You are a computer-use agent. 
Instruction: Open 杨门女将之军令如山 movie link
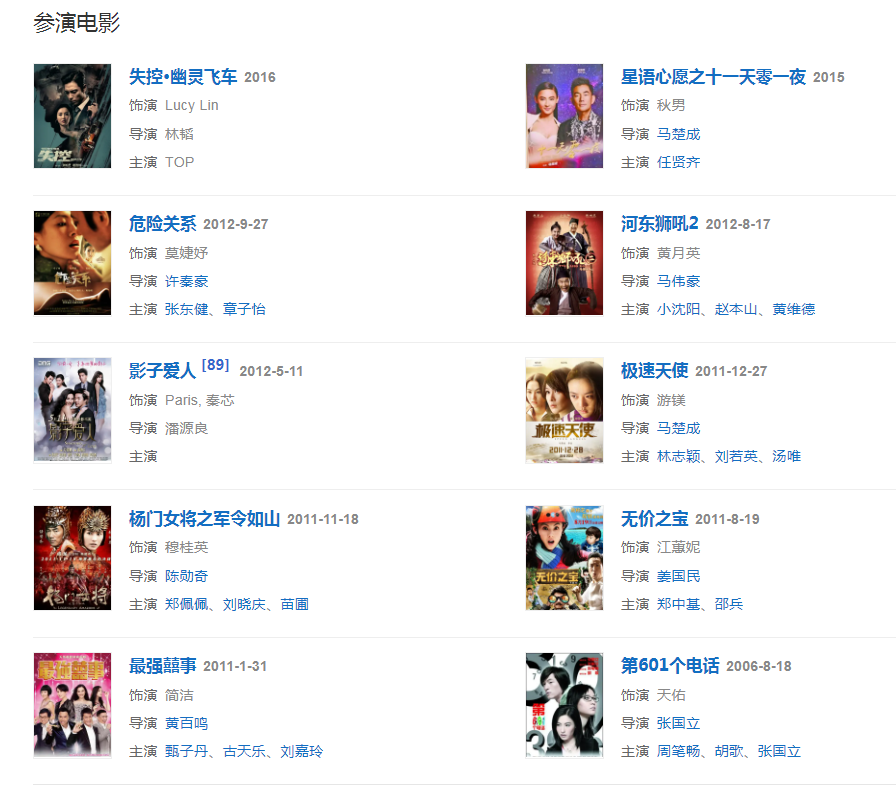click(204, 519)
